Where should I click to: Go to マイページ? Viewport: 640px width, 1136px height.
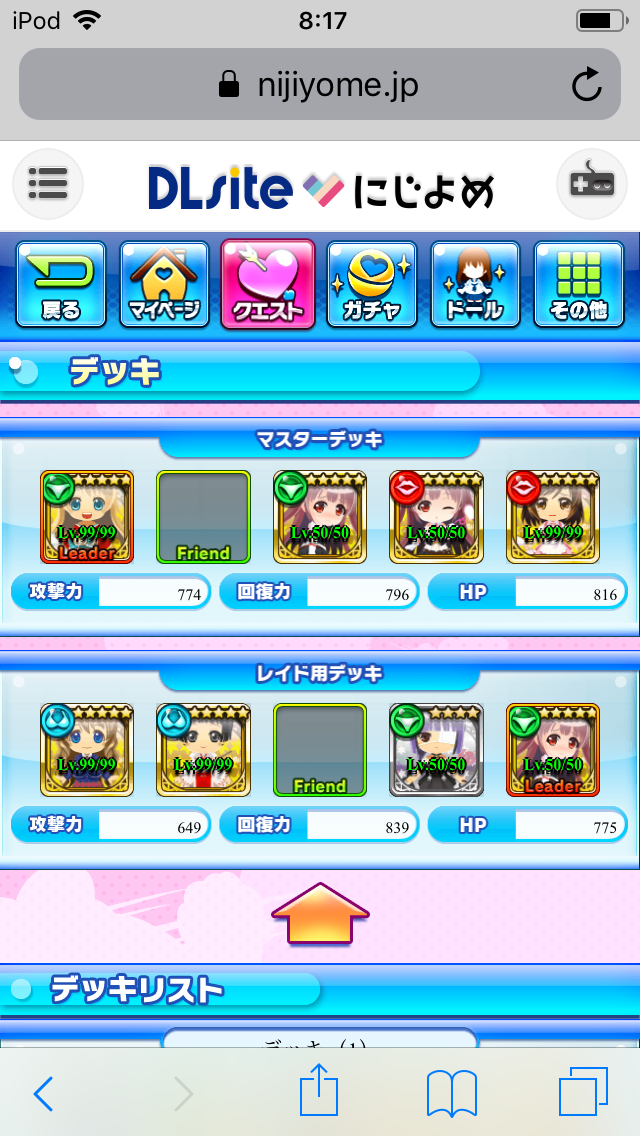click(x=164, y=284)
